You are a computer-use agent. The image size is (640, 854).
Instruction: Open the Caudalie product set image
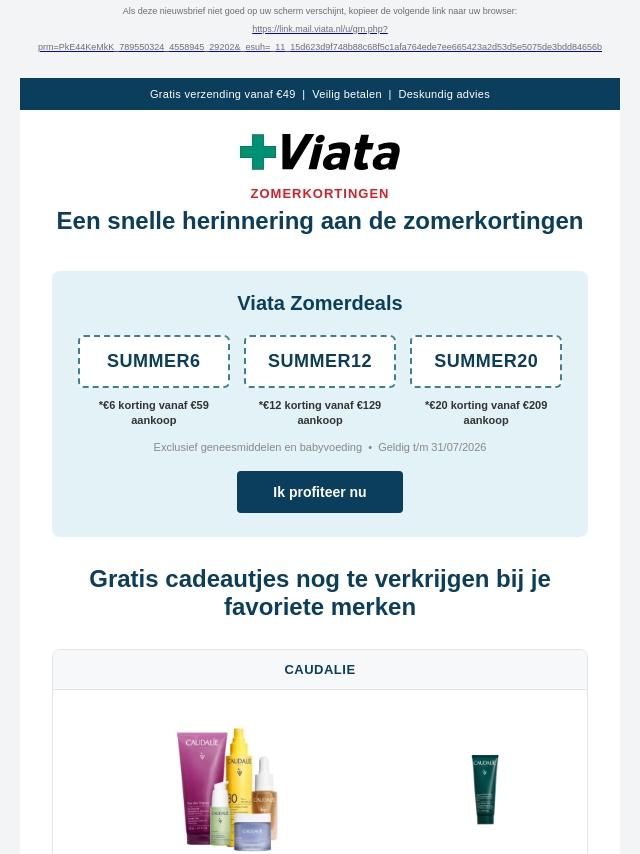(228, 788)
